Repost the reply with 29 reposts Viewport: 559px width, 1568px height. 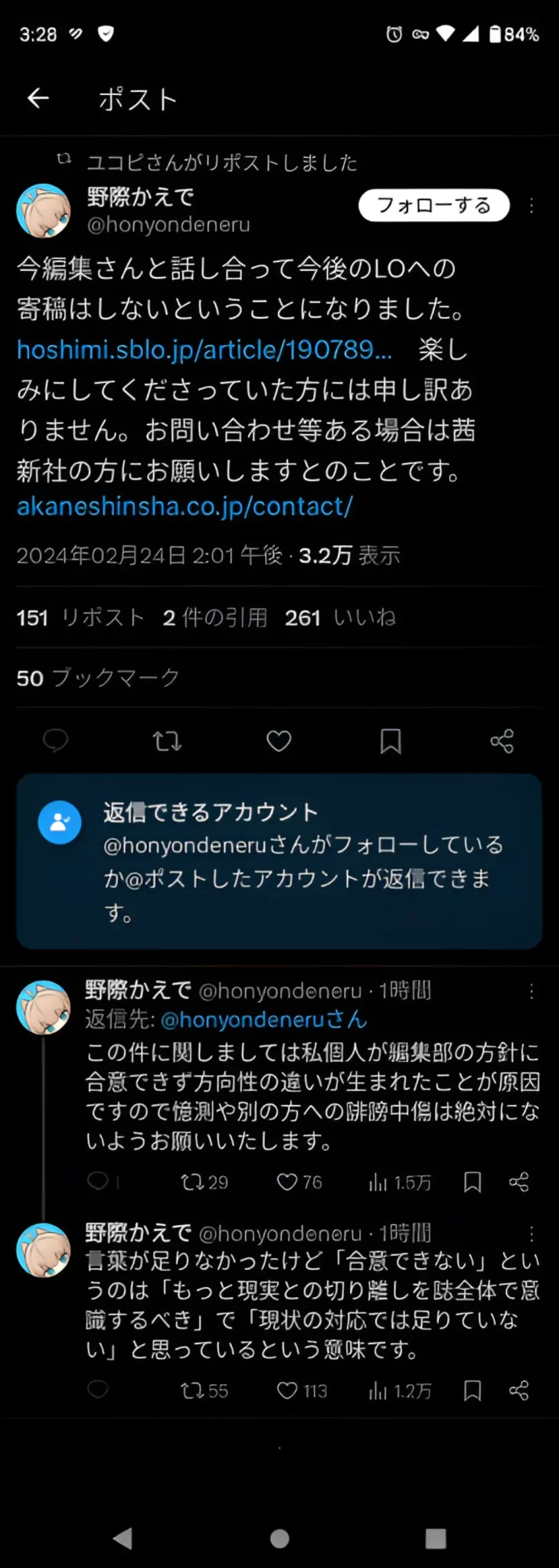[191, 1182]
